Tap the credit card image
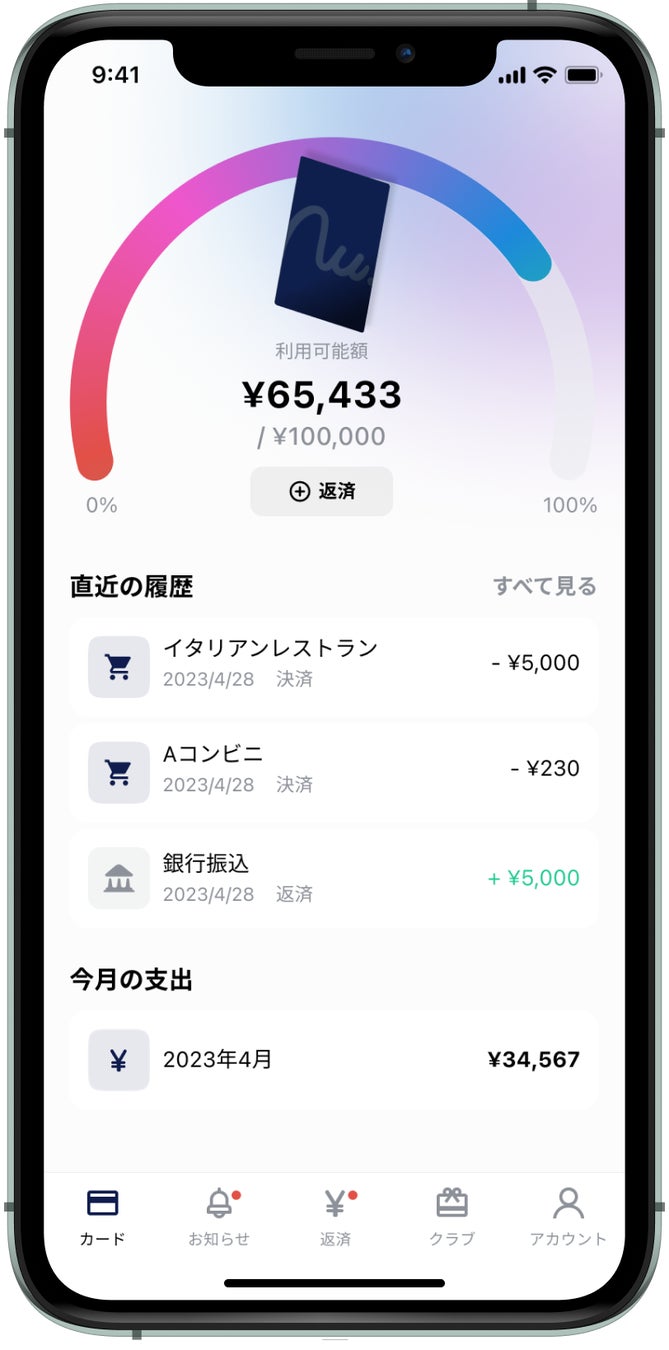This screenshot has height=1350, width=669. pyautogui.click(x=333, y=244)
